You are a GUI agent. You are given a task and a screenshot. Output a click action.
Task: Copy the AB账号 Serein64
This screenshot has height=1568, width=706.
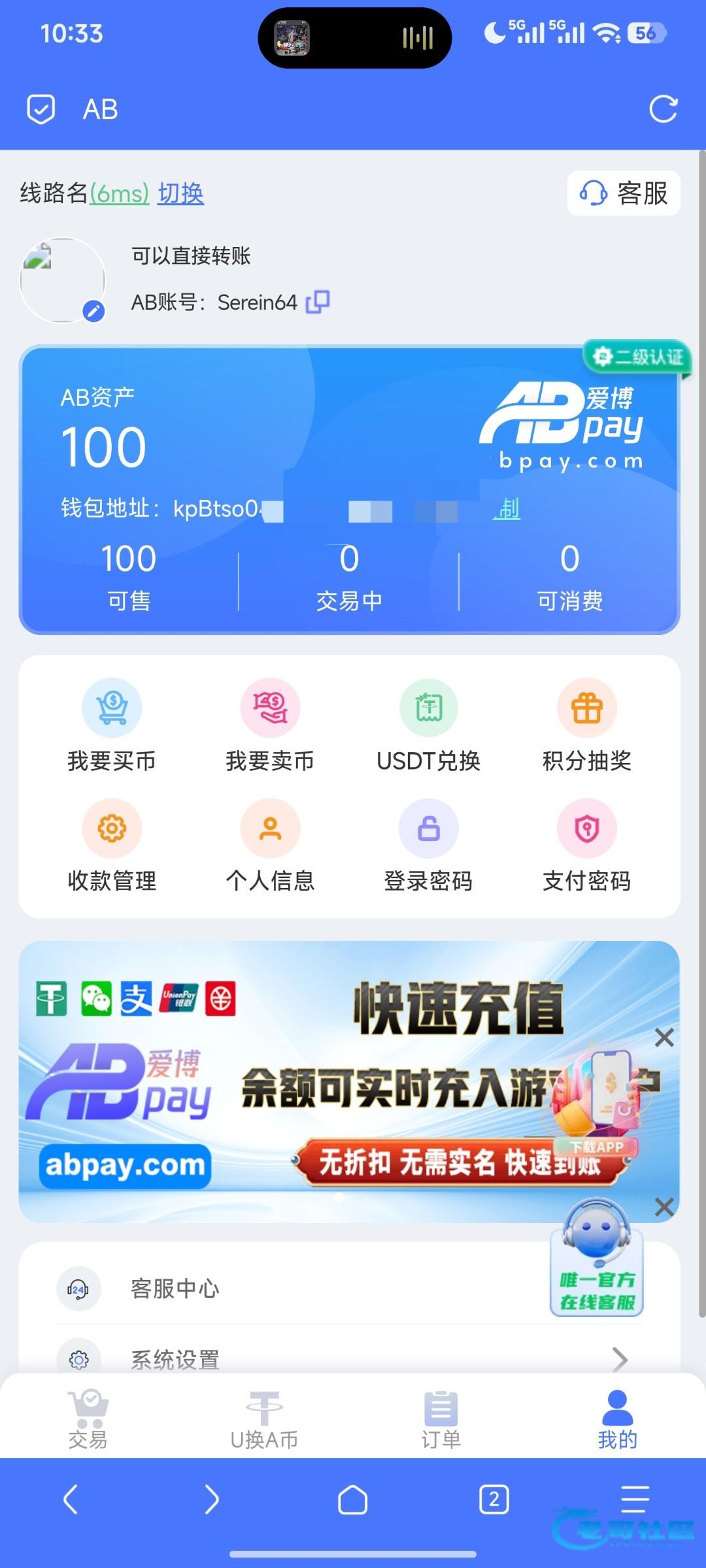pos(318,302)
